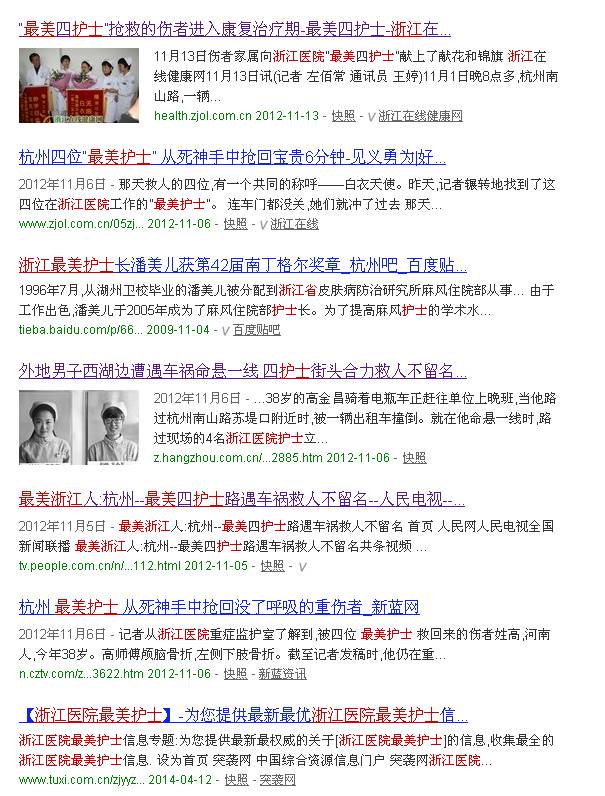Viewport: 605px width, 796px height.
Task: Open result 【浙江医院最美护士】信息专题
Action: (x=243, y=715)
